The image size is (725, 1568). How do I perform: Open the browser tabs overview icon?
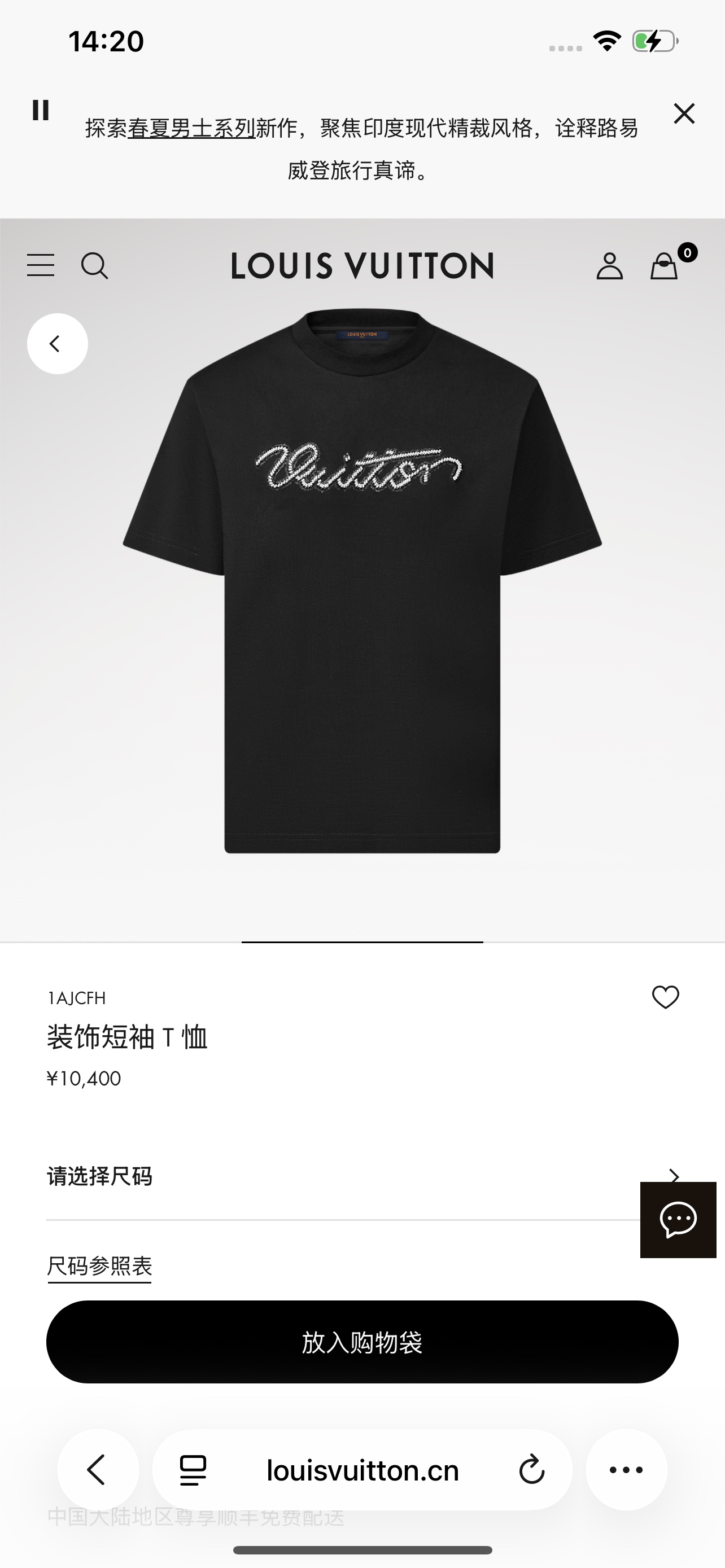click(x=193, y=1470)
